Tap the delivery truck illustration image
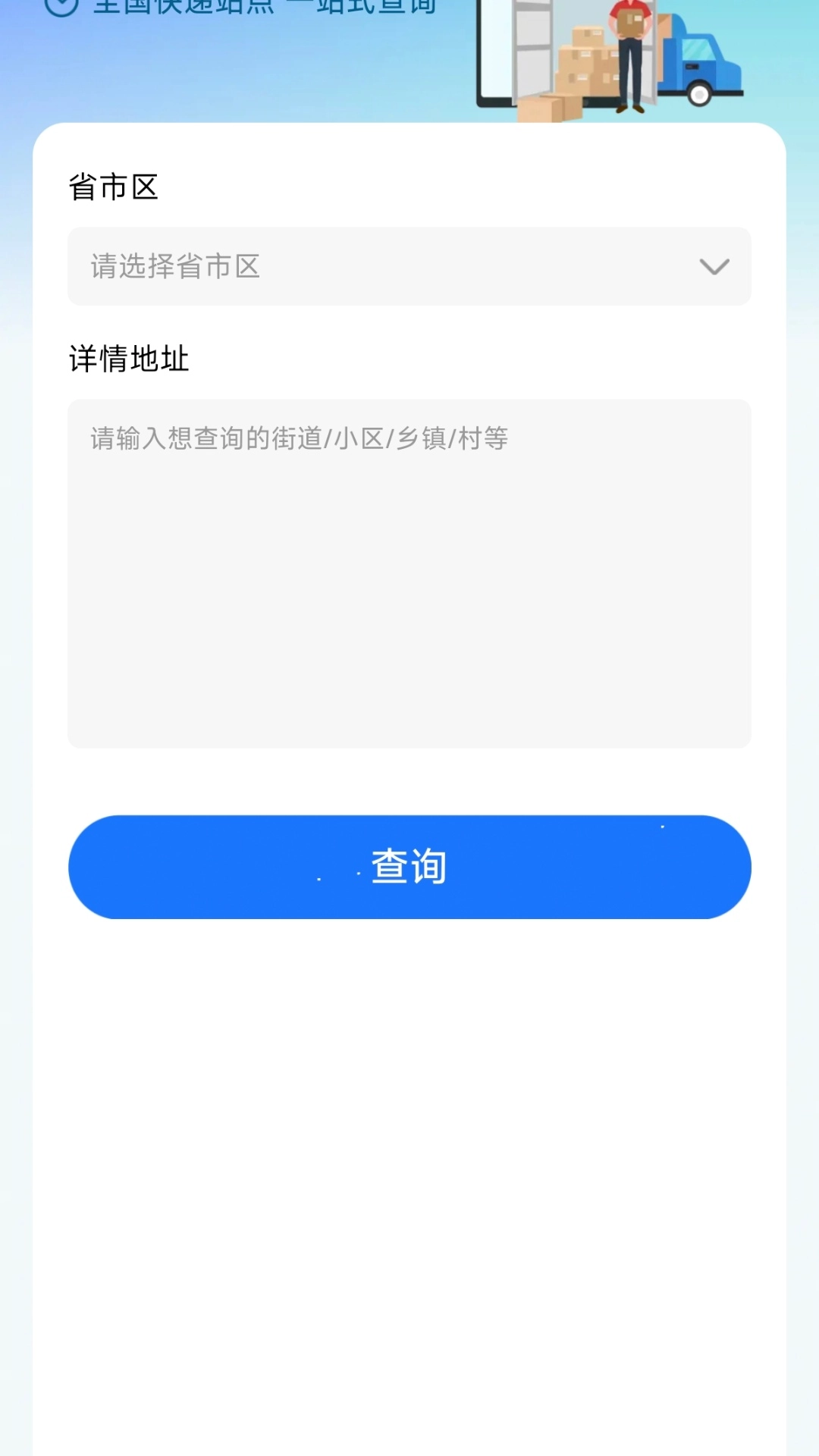Screen dimensions: 819x1456 [x=701, y=61]
